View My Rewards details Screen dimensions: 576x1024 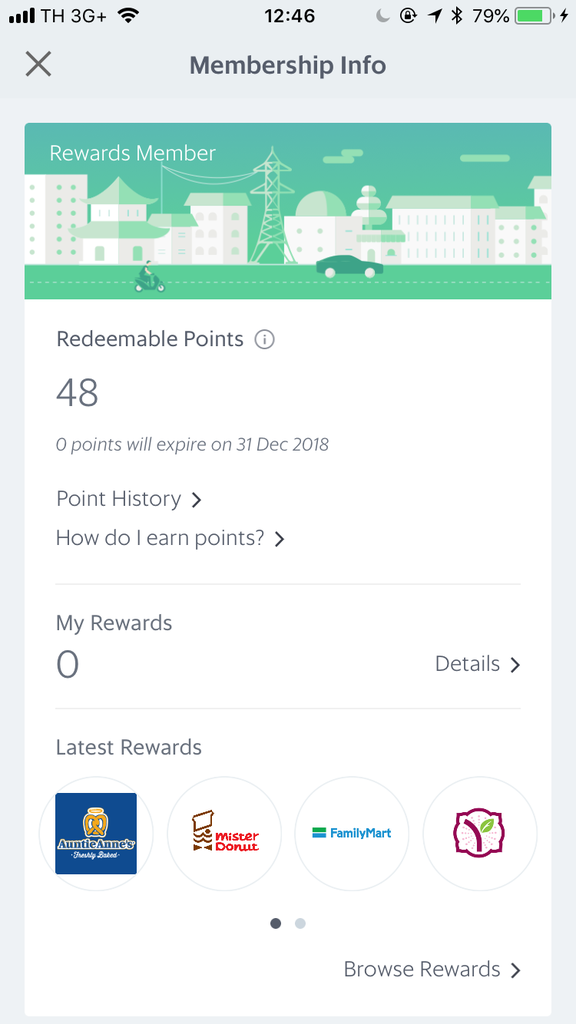click(x=477, y=664)
